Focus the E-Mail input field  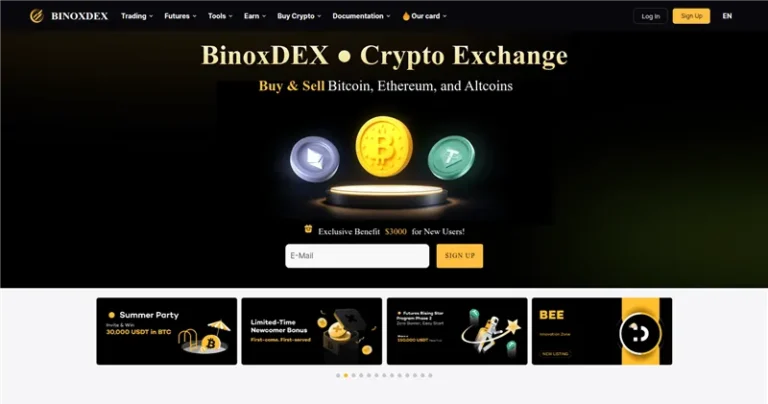pyautogui.click(x=357, y=256)
